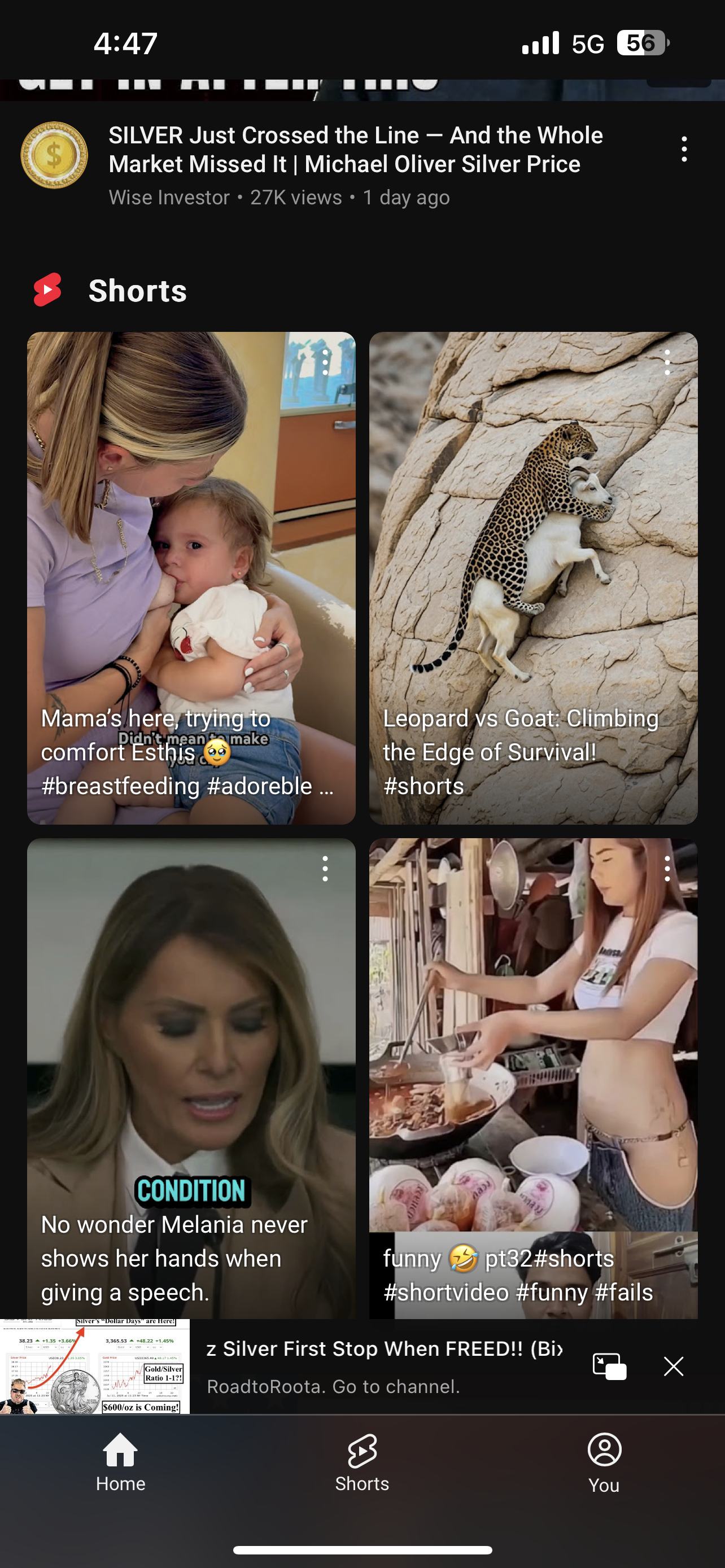Close the miniplayer
The width and height of the screenshot is (725, 1568).
click(673, 1366)
